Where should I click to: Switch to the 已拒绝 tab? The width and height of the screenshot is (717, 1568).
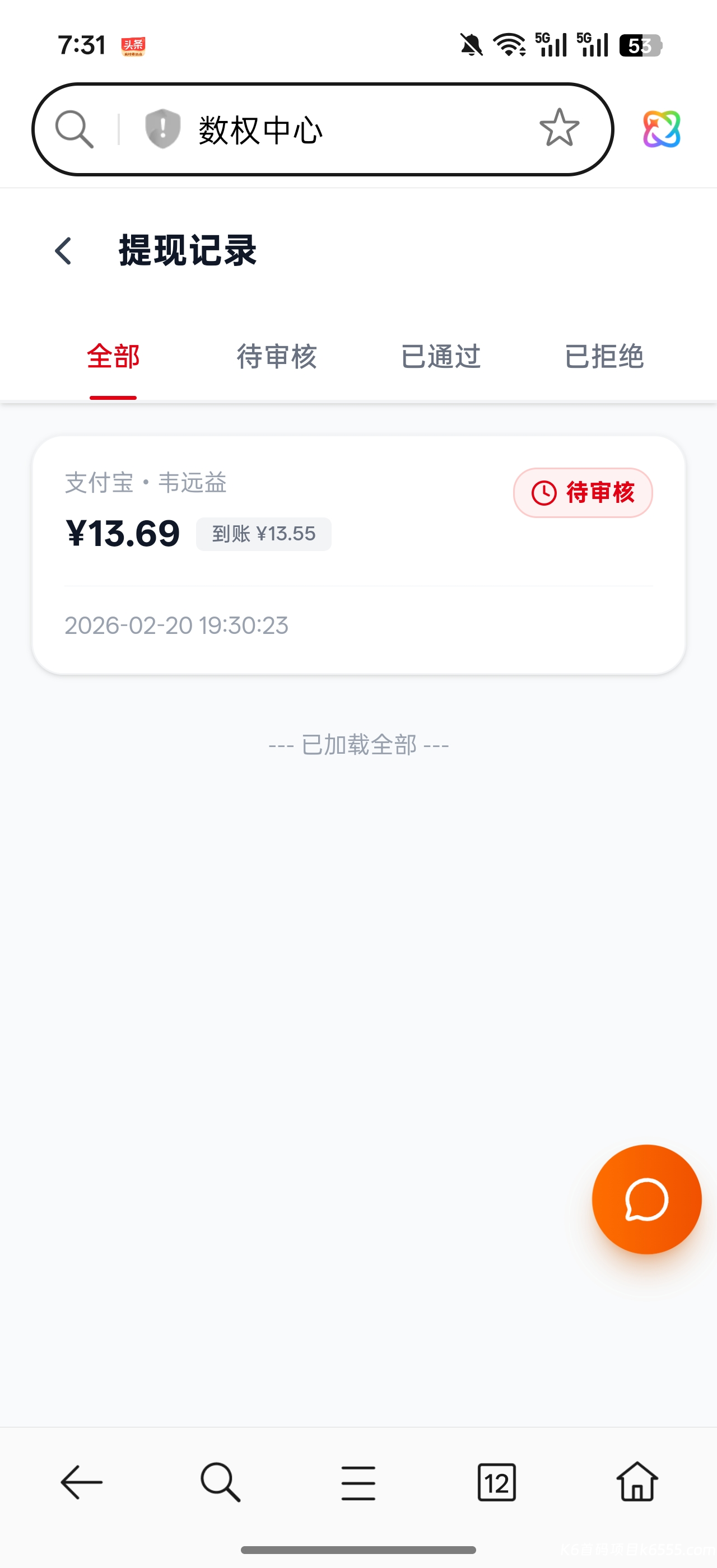[606, 357]
